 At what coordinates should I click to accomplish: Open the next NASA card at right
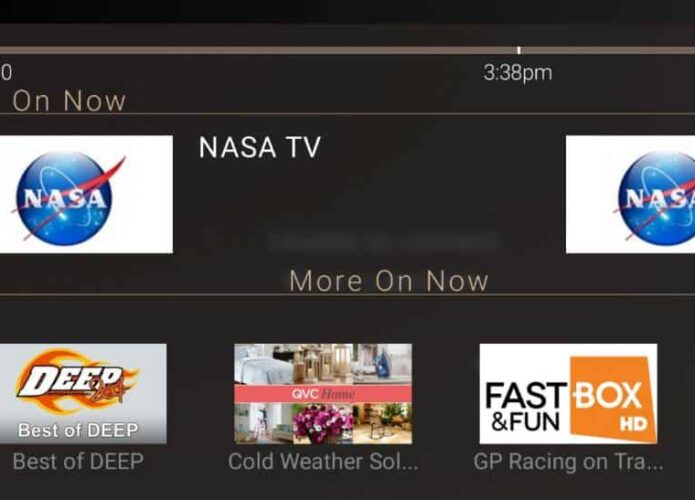(x=632, y=194)
